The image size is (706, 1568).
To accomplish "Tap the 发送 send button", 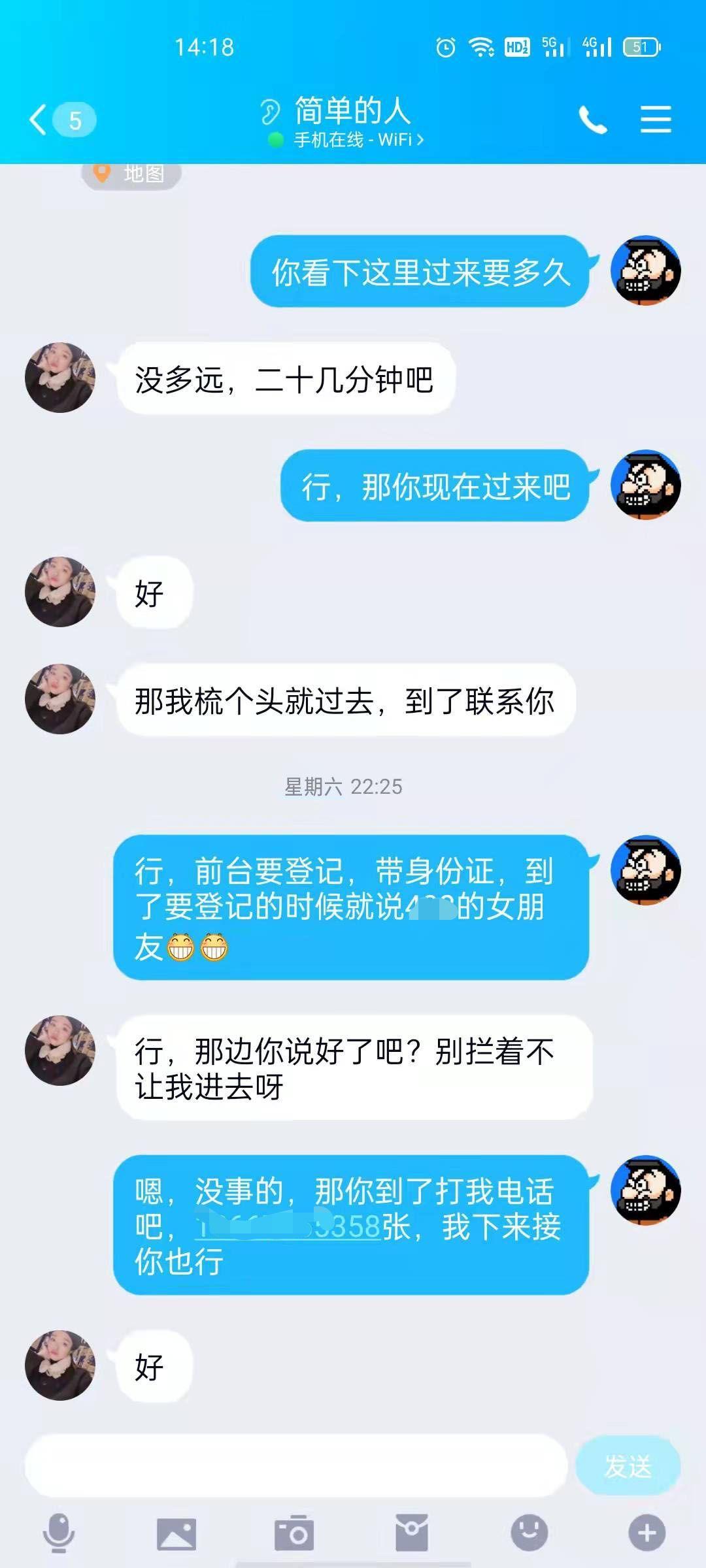I will pyautogui.click(x=628, y=1465).
